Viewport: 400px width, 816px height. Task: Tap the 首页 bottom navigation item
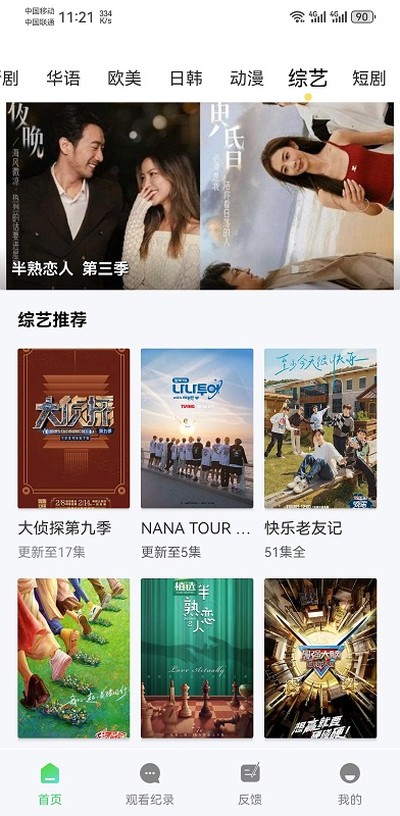[50, 784]
